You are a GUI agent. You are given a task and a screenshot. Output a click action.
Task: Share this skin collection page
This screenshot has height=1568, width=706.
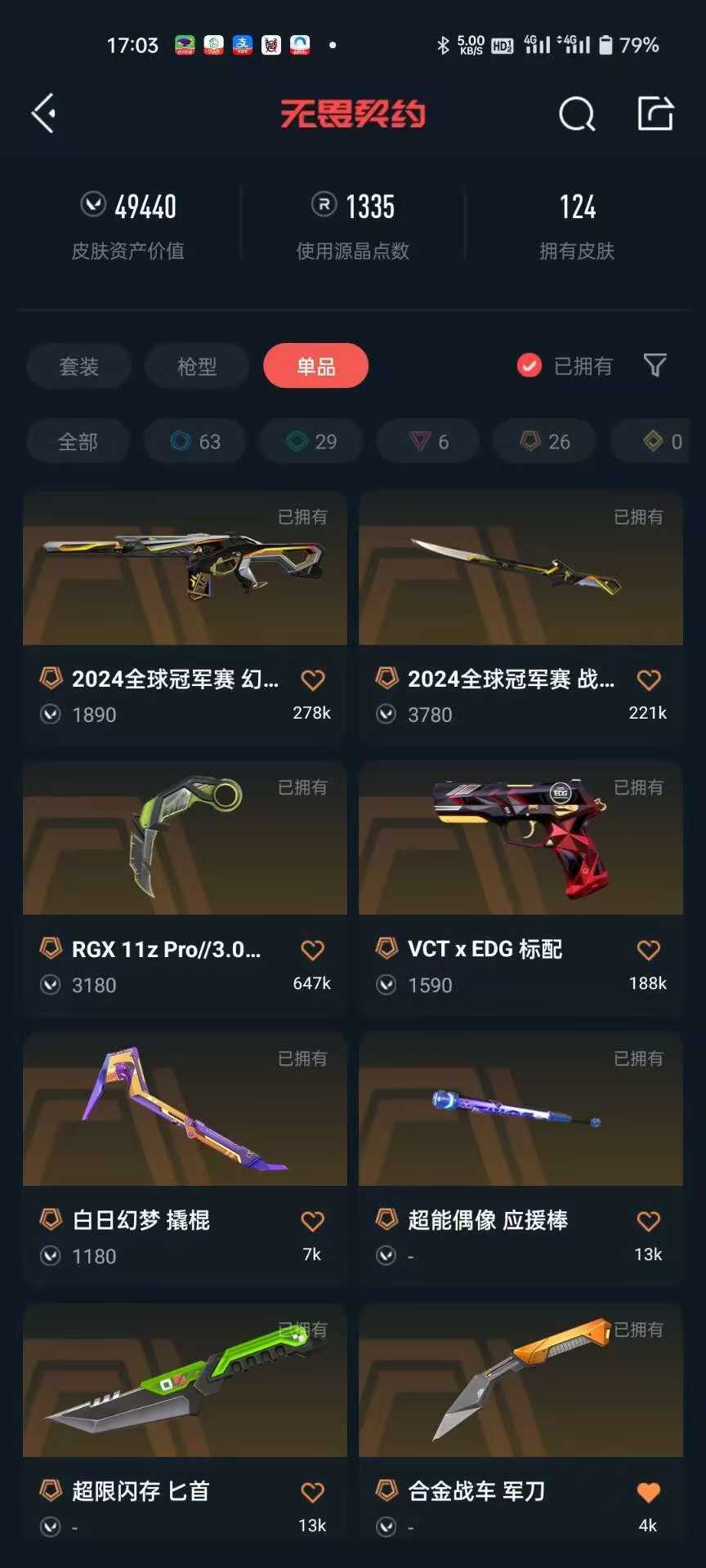655,113
